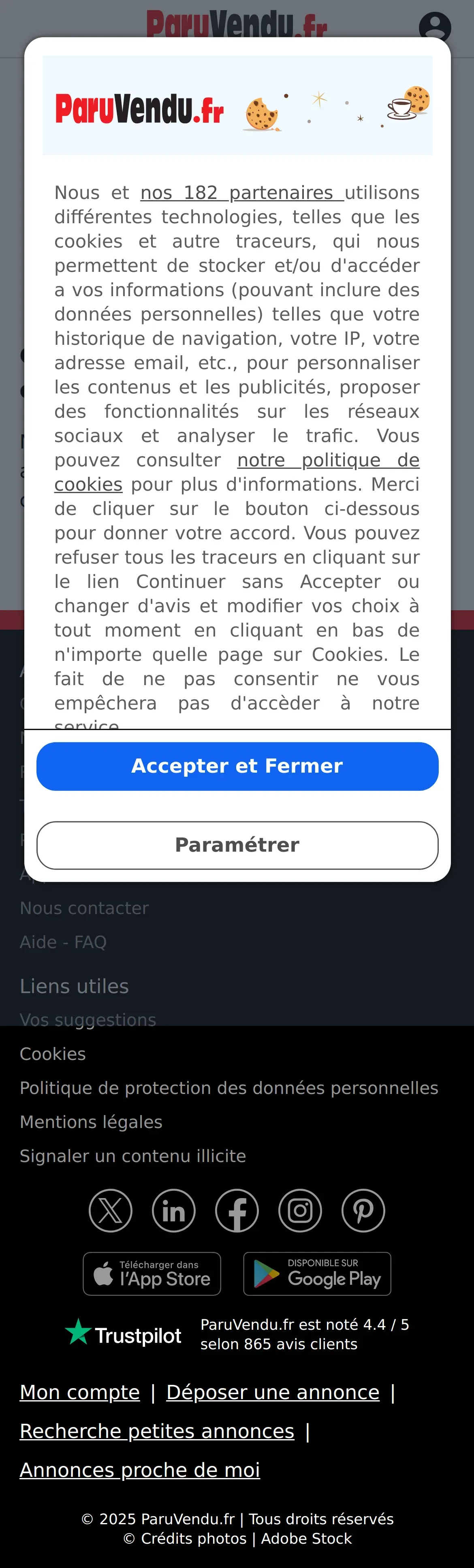Open the Pinterest profile

point(363,1211)
